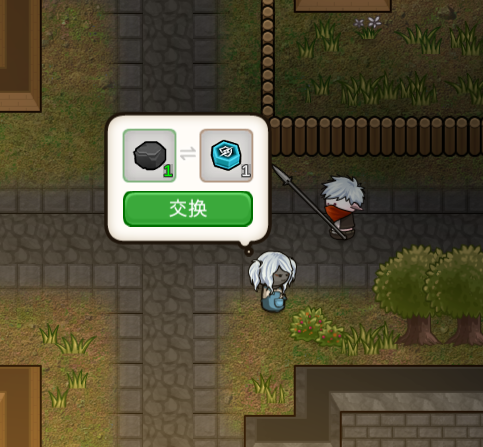Tap the spear-wielding guard with orange scarf
The width and height of the screenshot is (483, 447).
tap(342, 207)
